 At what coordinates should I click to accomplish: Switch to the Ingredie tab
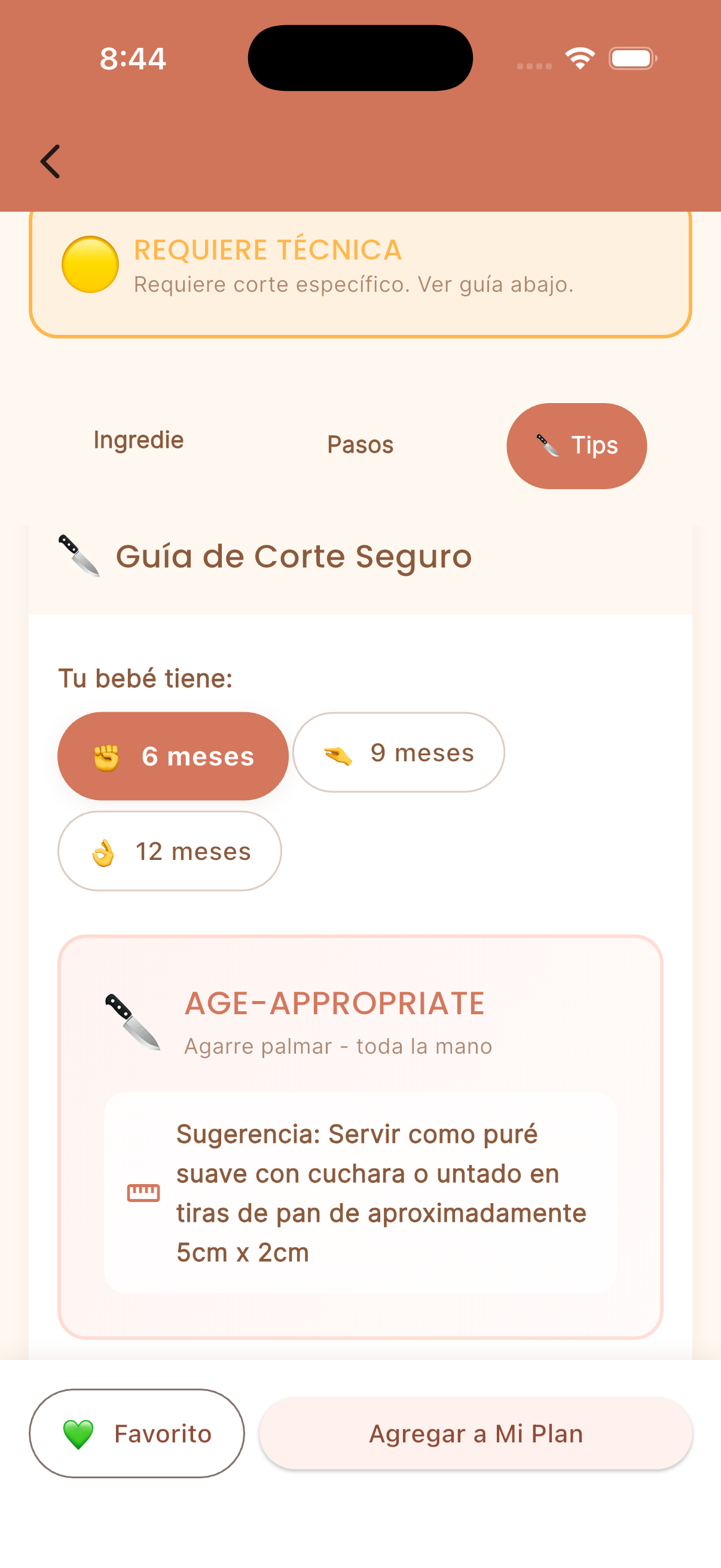coord(139,440)
